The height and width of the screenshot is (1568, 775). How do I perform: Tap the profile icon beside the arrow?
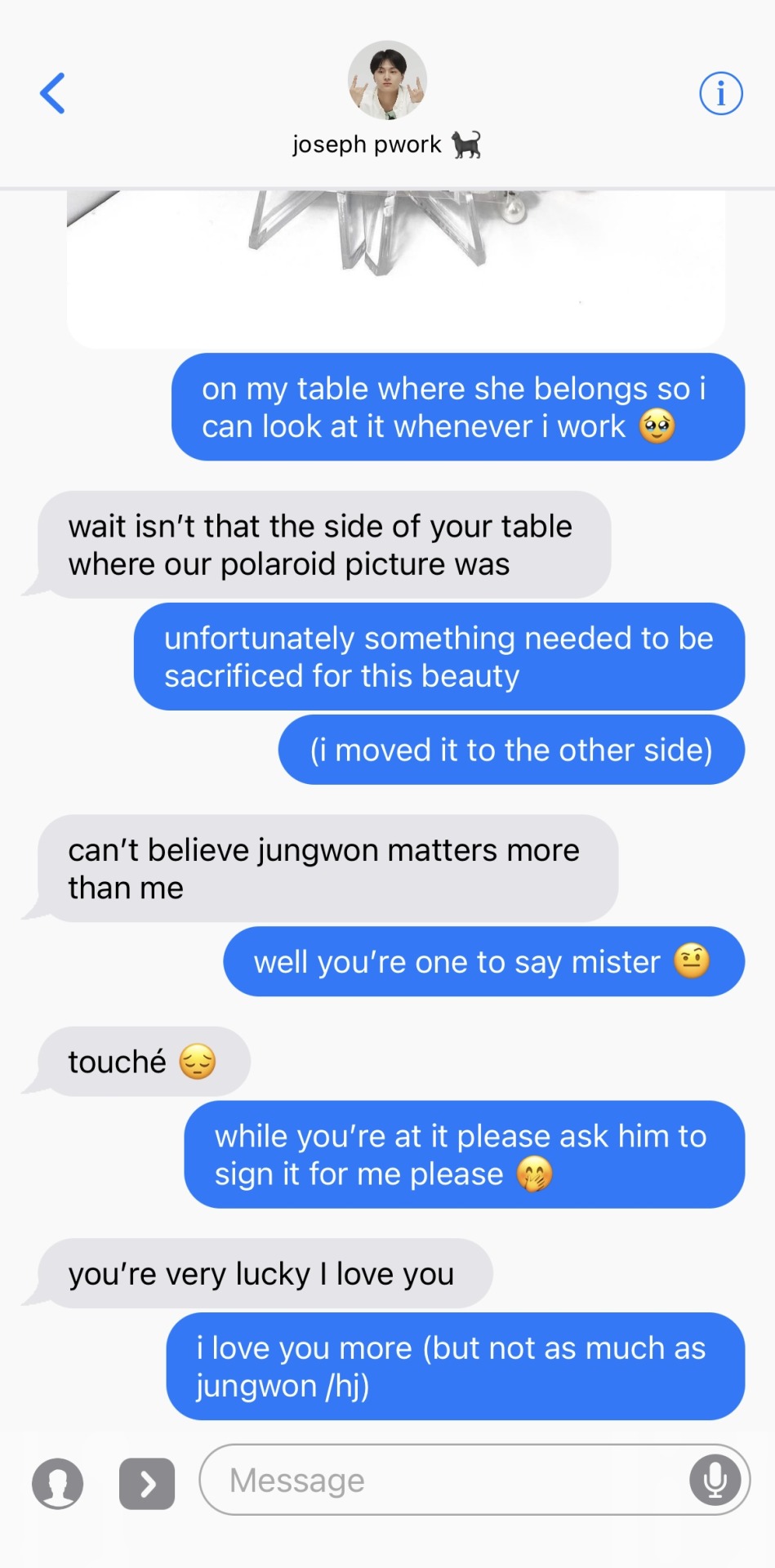tap(57, 1483)
